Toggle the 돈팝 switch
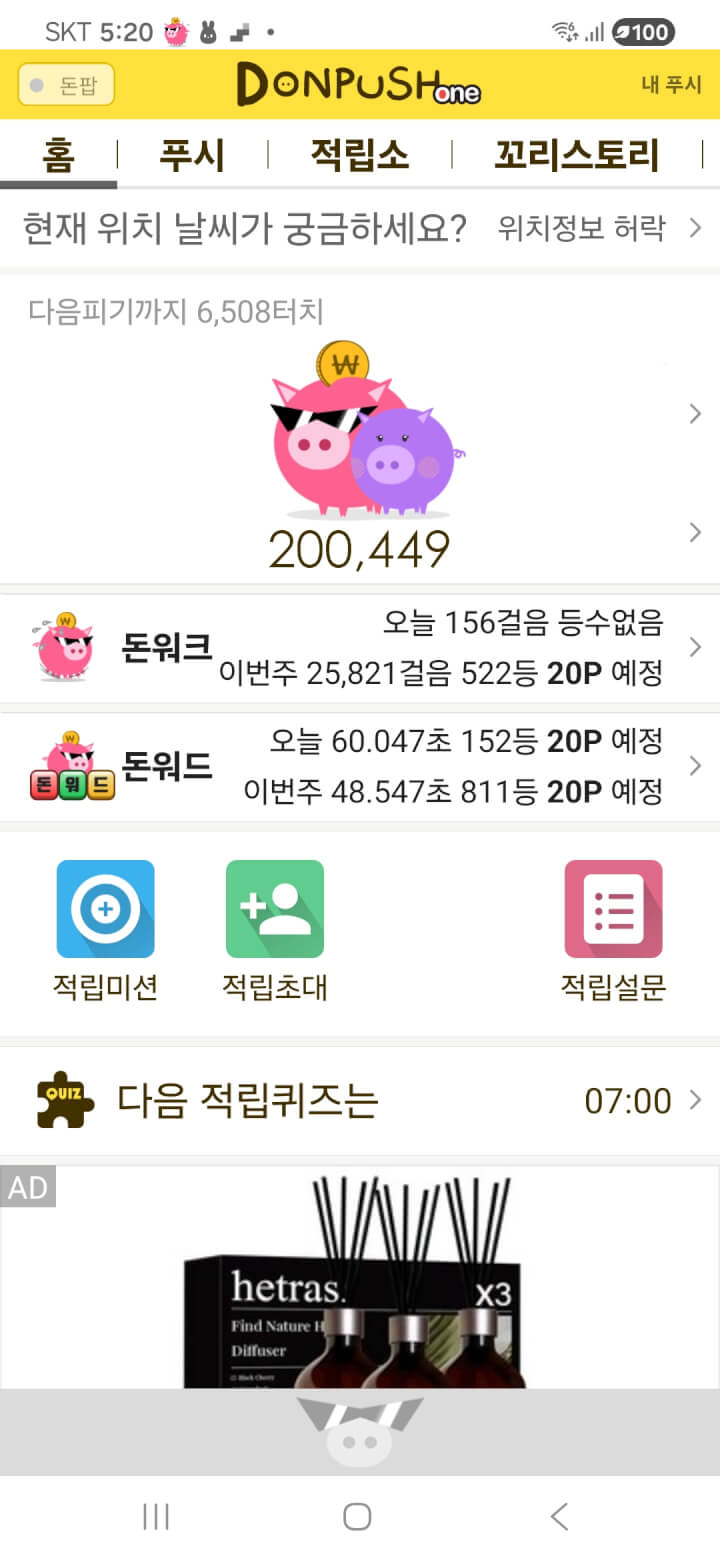720x1560 pixels. [x=66, y=85]
